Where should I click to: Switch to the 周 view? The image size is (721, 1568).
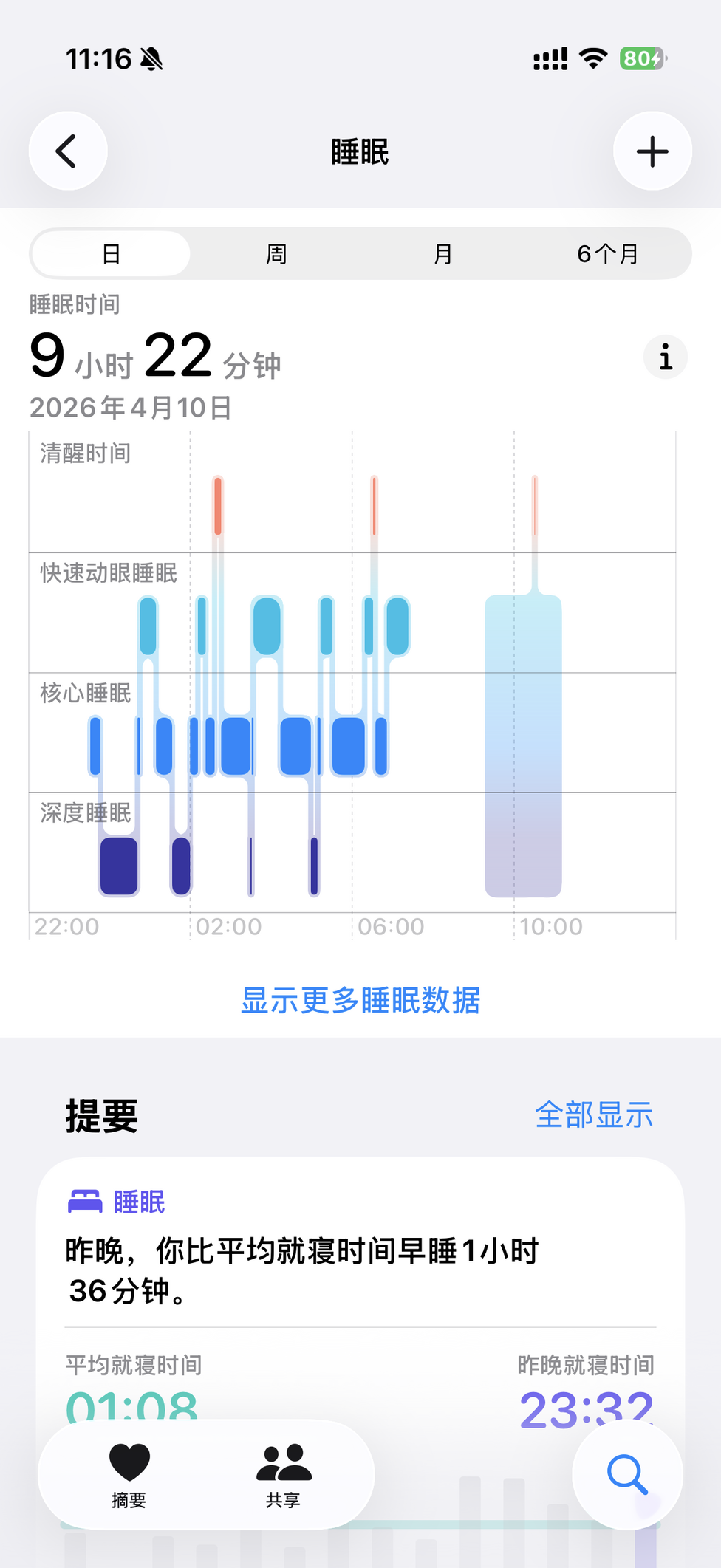tap(276, 254)
